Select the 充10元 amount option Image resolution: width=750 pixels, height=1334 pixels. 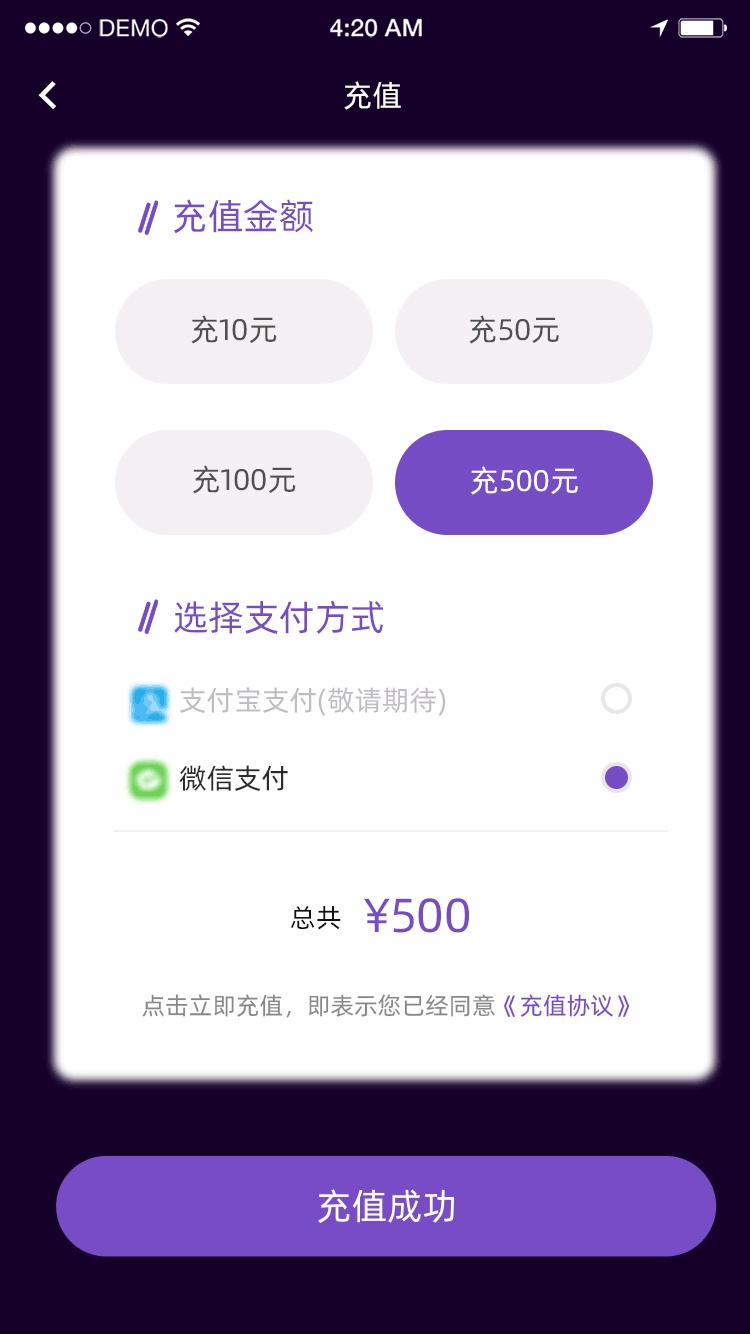point(243,331)
